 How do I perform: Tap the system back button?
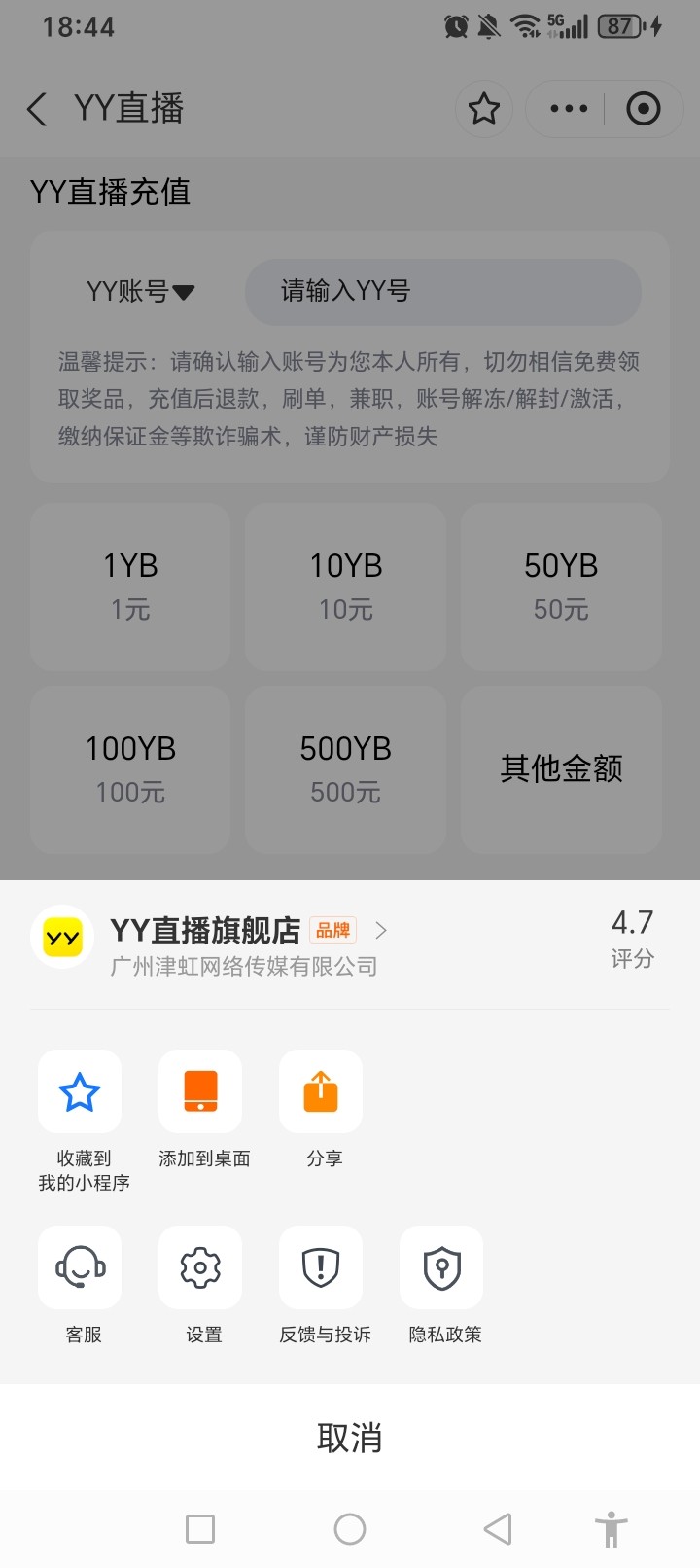498,1529
